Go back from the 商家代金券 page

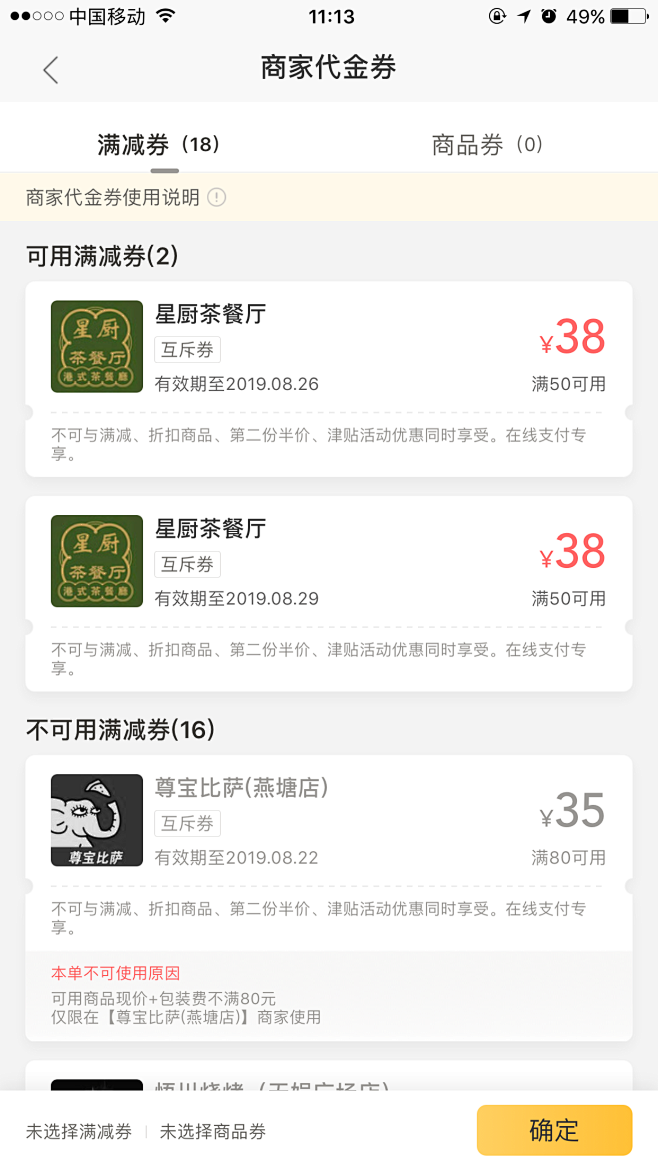click(x=51, y=69)
